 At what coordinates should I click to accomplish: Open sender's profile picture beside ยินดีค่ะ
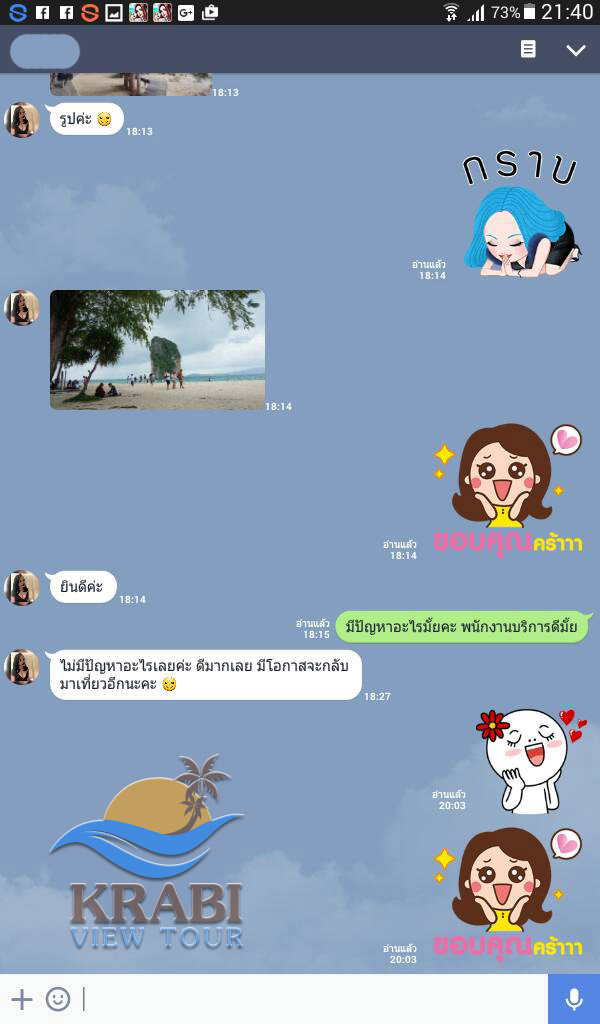tap(22, 587)
